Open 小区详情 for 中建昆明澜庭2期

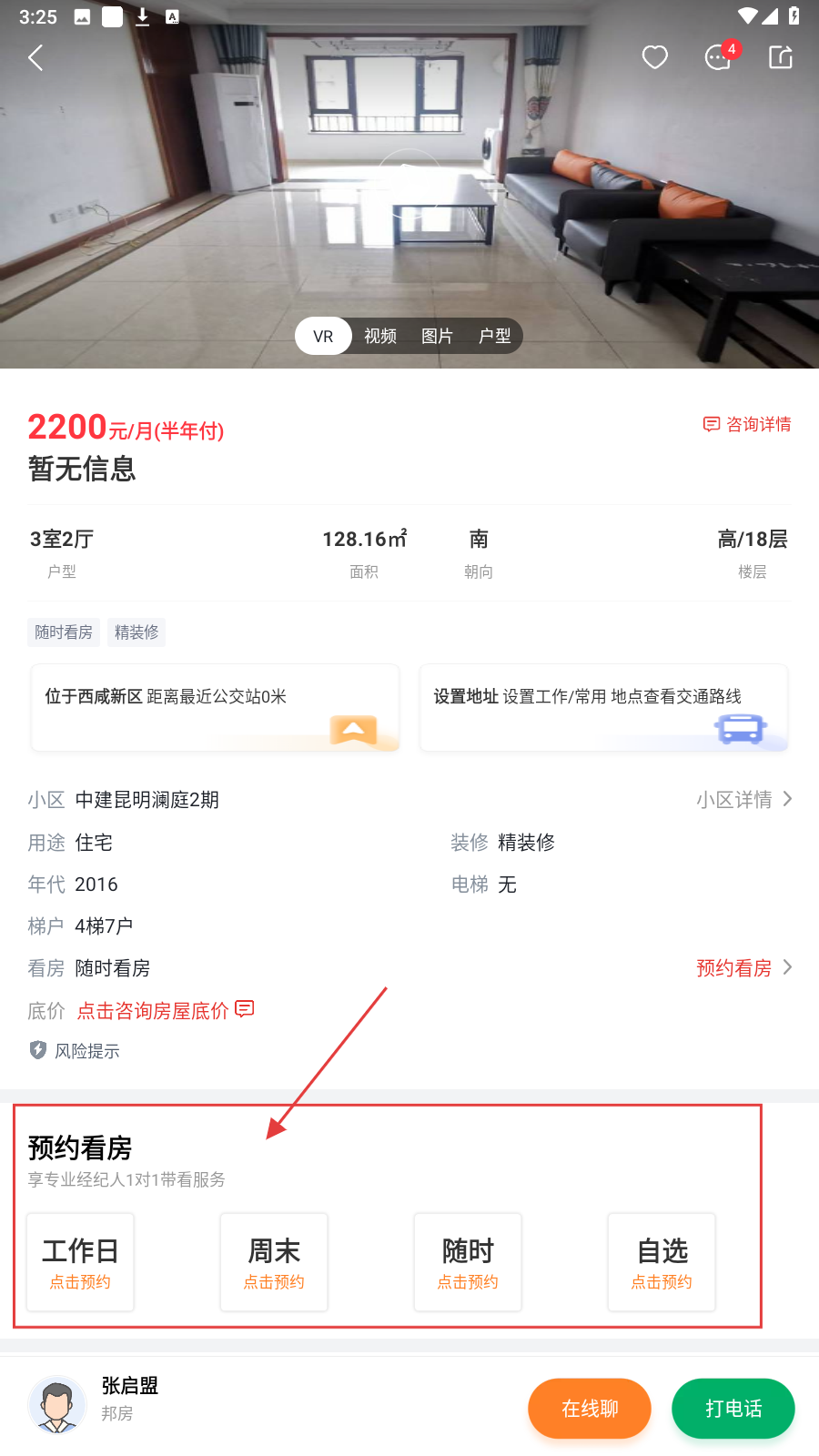(x=743, y=800)
